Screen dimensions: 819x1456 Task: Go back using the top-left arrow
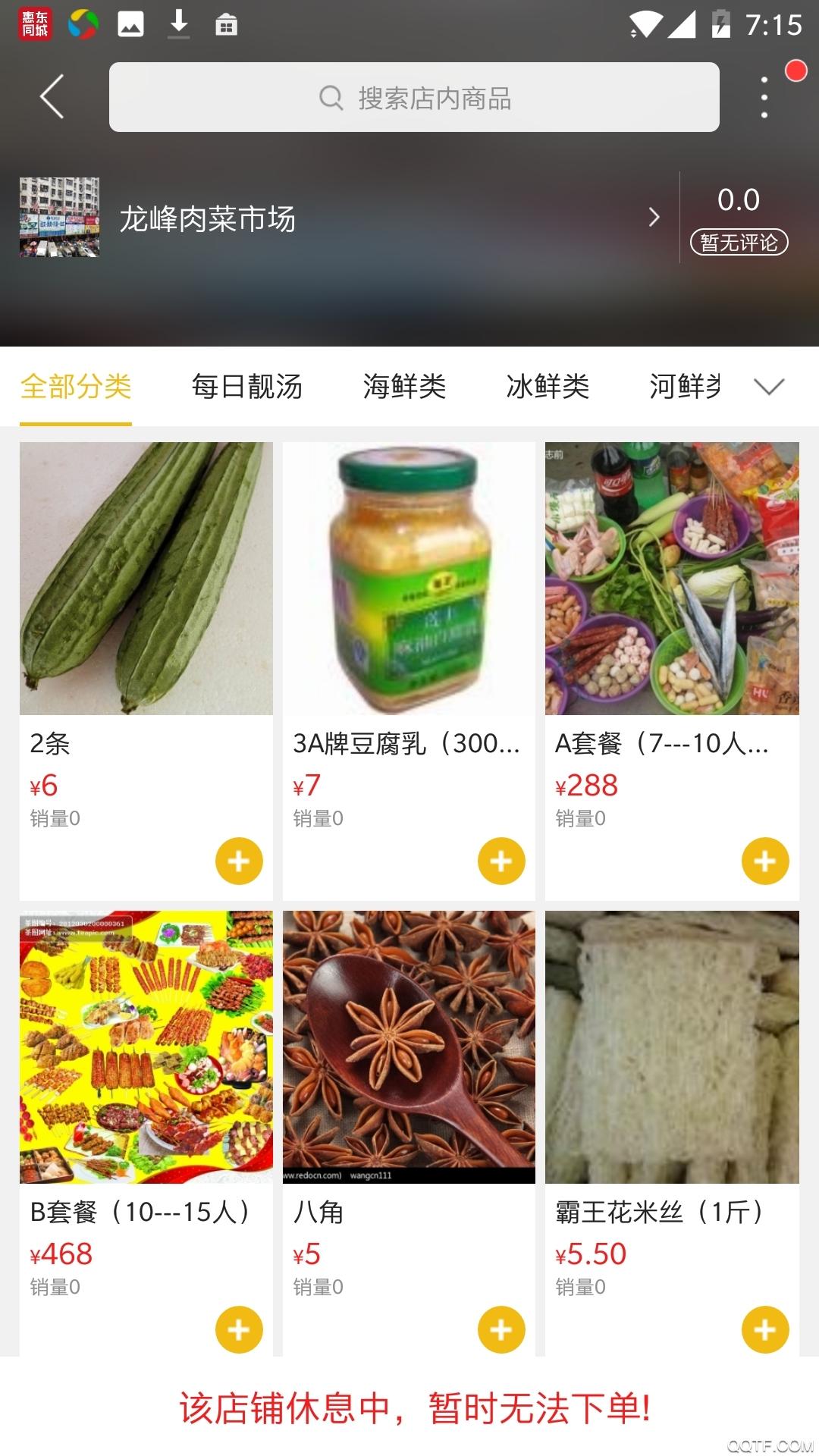point(52,97)
